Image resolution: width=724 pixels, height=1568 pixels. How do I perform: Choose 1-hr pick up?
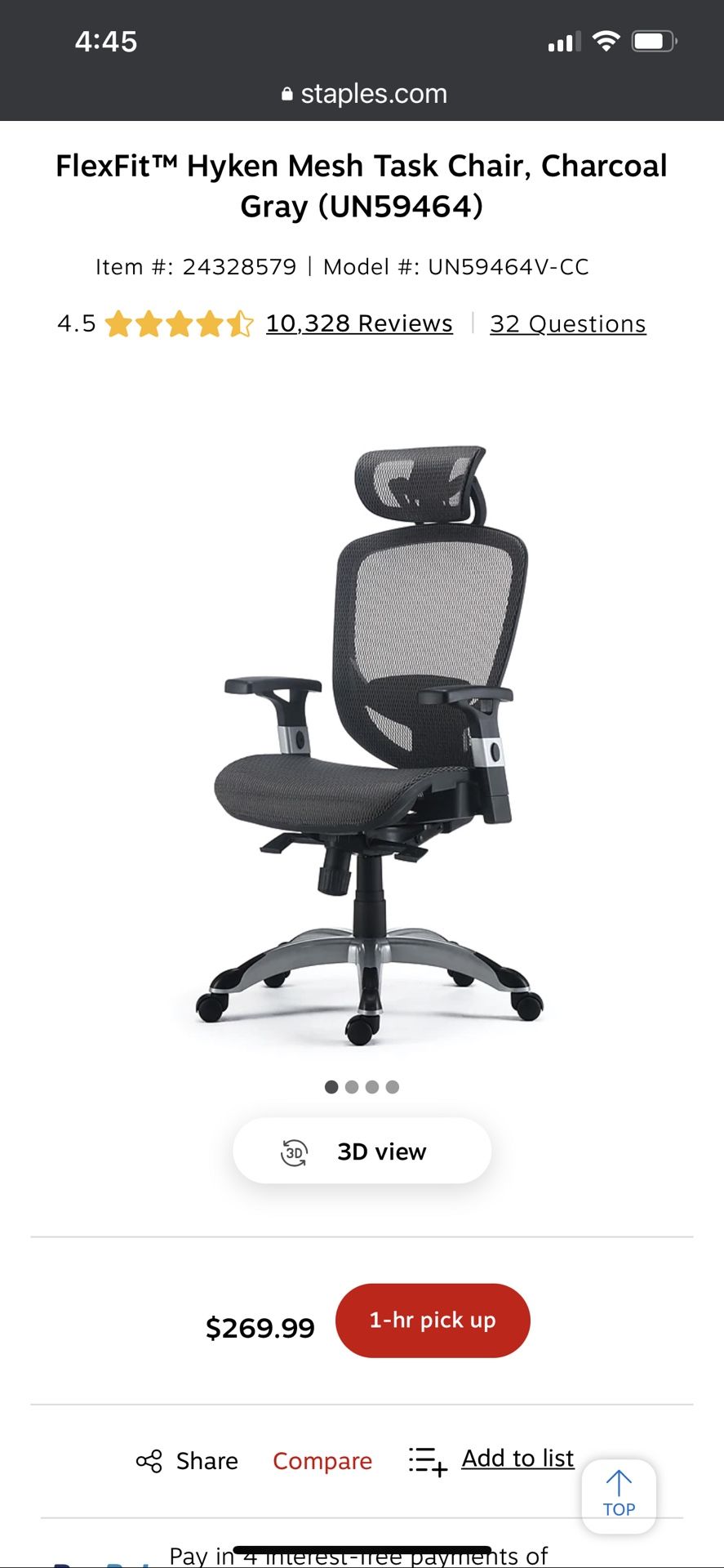(x=433, y=1321)
